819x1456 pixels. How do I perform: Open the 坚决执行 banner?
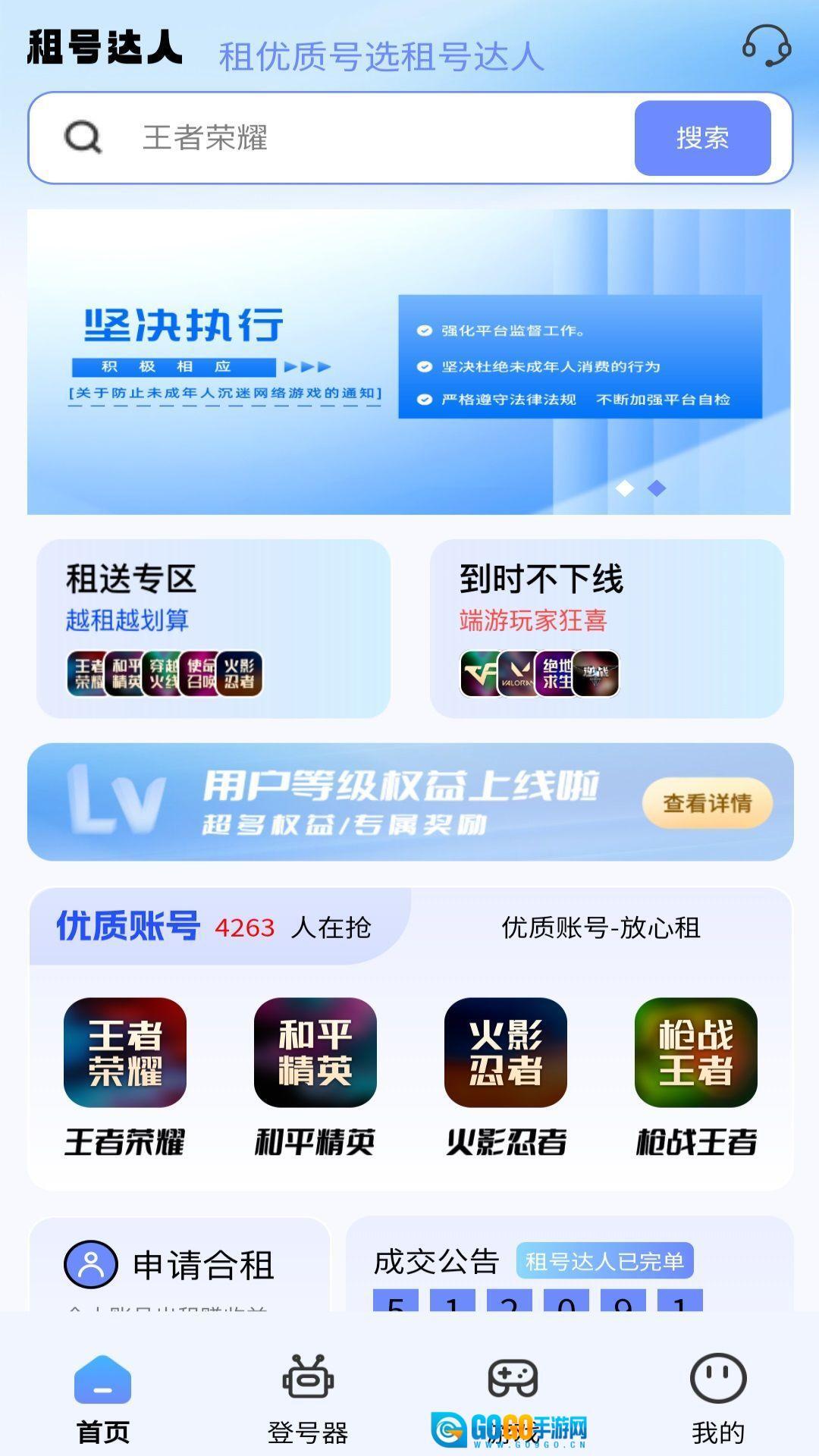click(x=409, y=362)
